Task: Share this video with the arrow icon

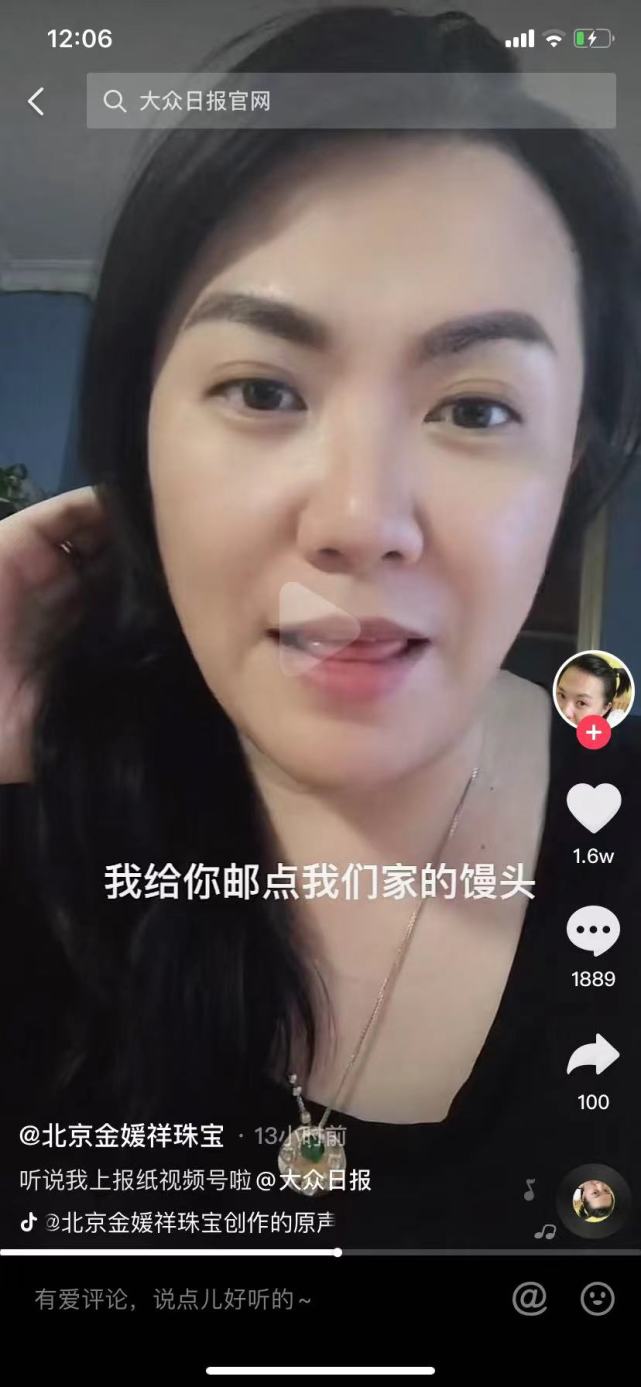Action: pos(593,1056)
